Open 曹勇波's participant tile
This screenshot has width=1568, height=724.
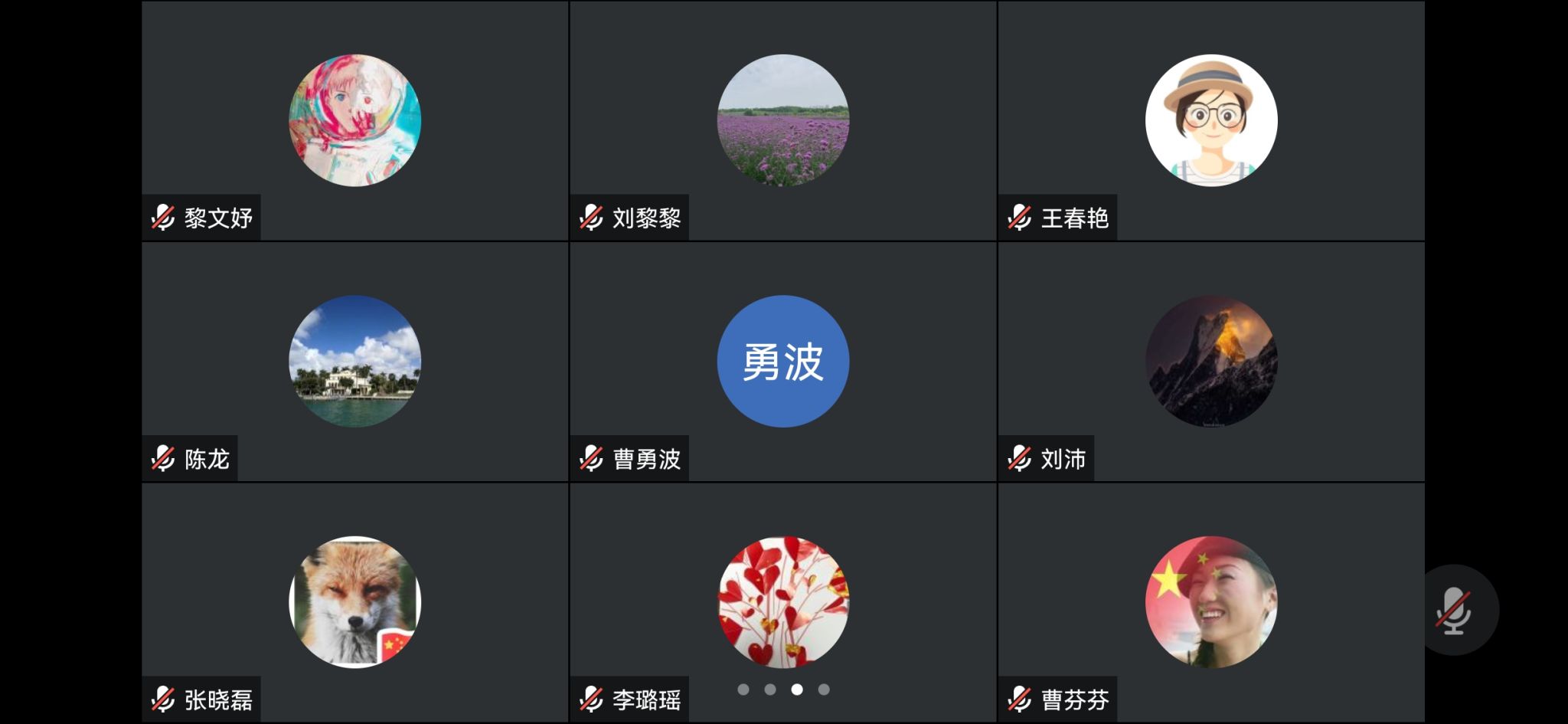(782, 361)
